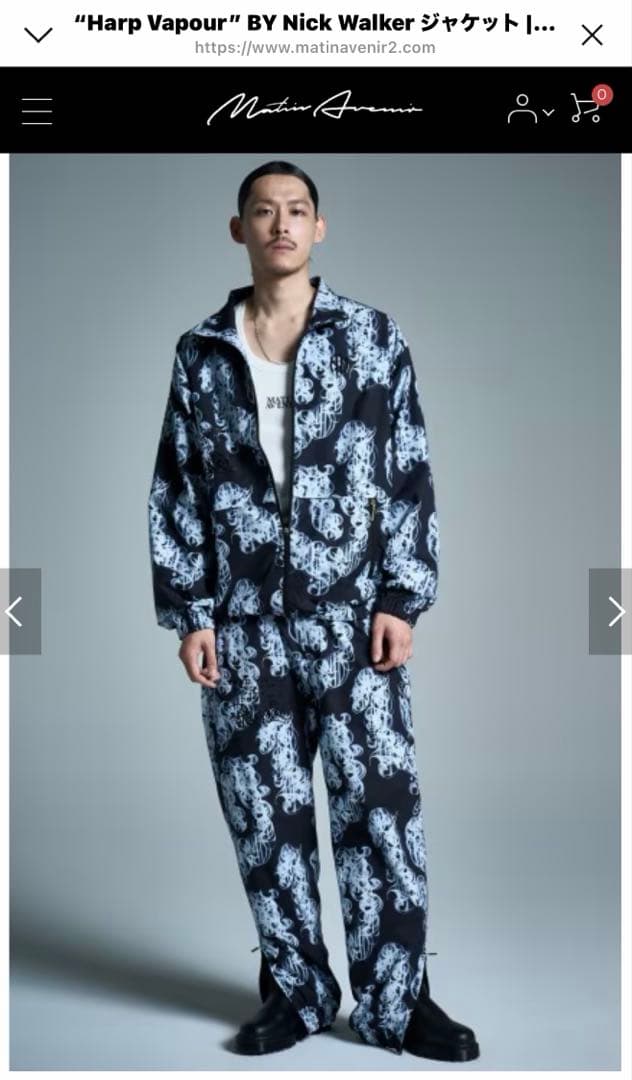Show the next product image
632x1080 pixels.
613,611
